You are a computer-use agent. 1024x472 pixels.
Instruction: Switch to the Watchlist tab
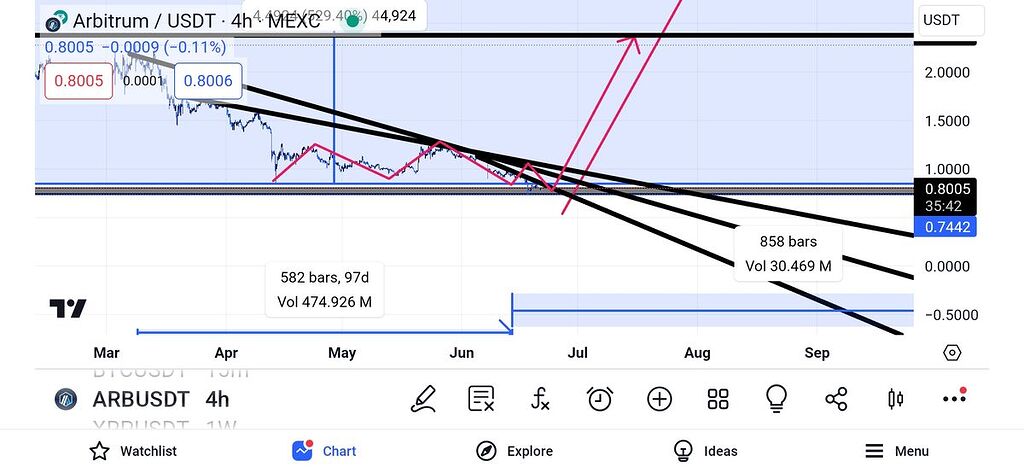(x=133, y=451)
